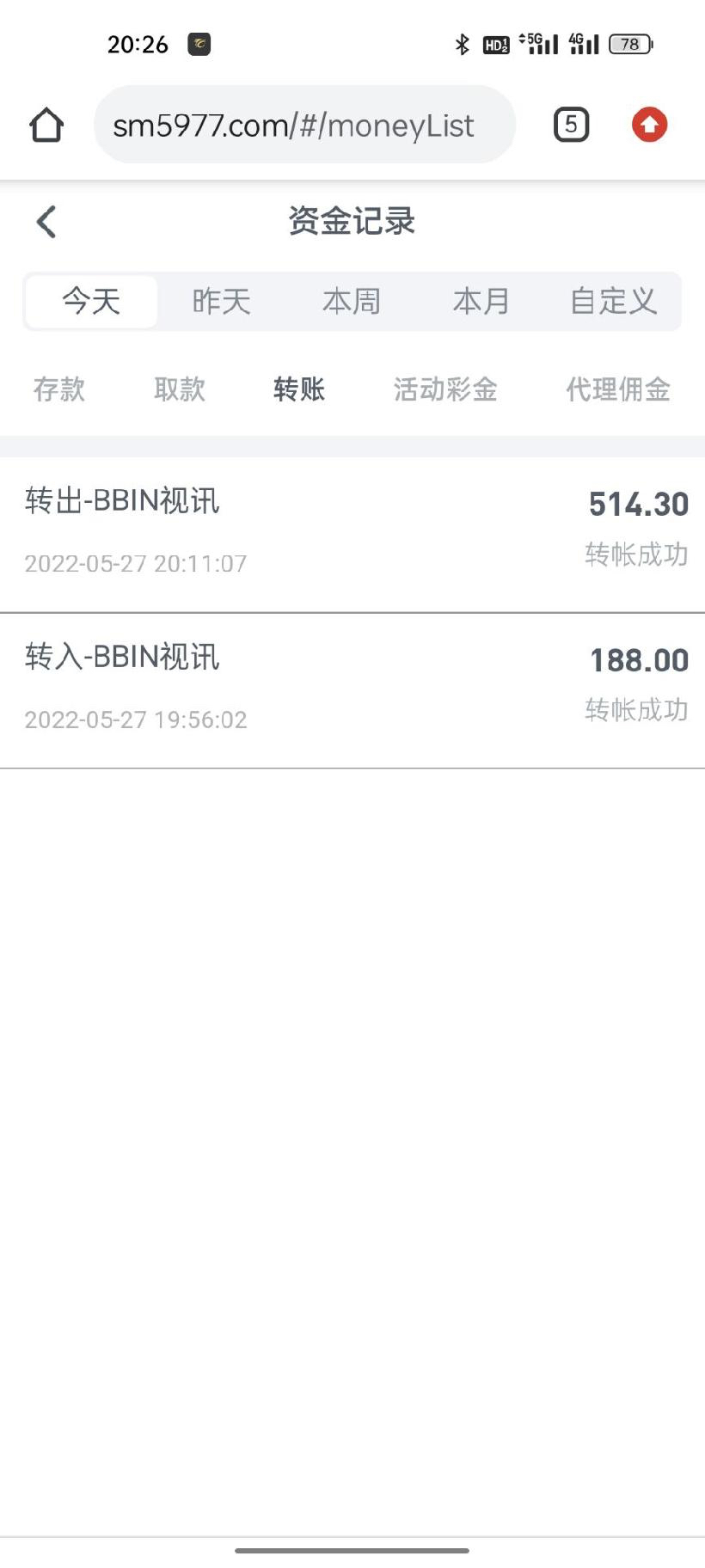Select the 转账 tab
705x1568 pixels.
click(299, 389)
